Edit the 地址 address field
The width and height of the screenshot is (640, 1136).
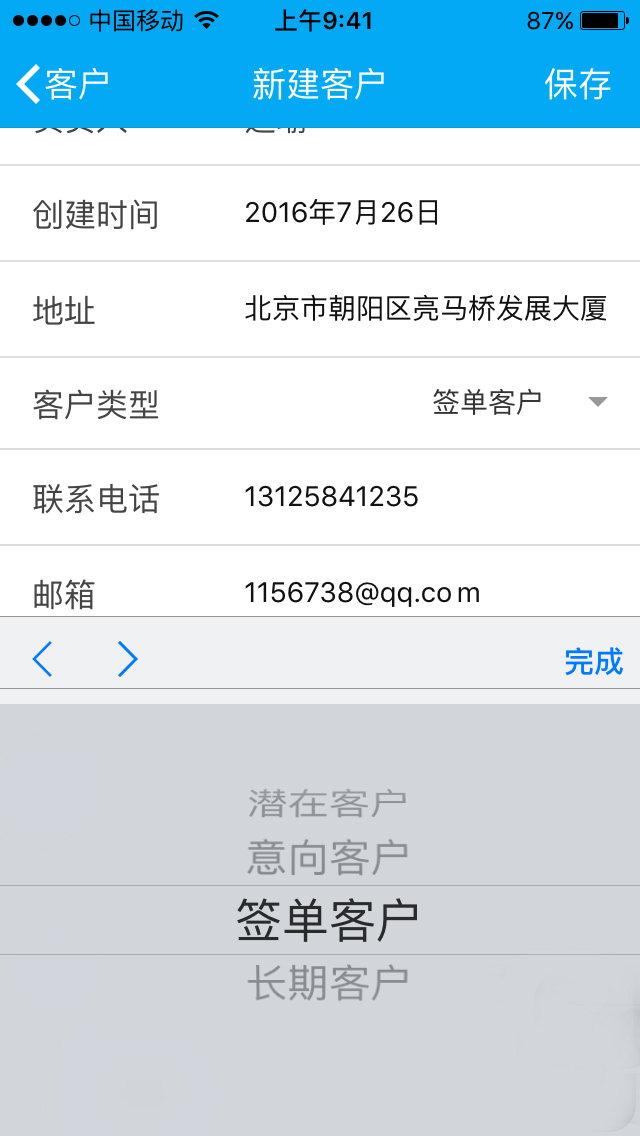tap(426, 309)
